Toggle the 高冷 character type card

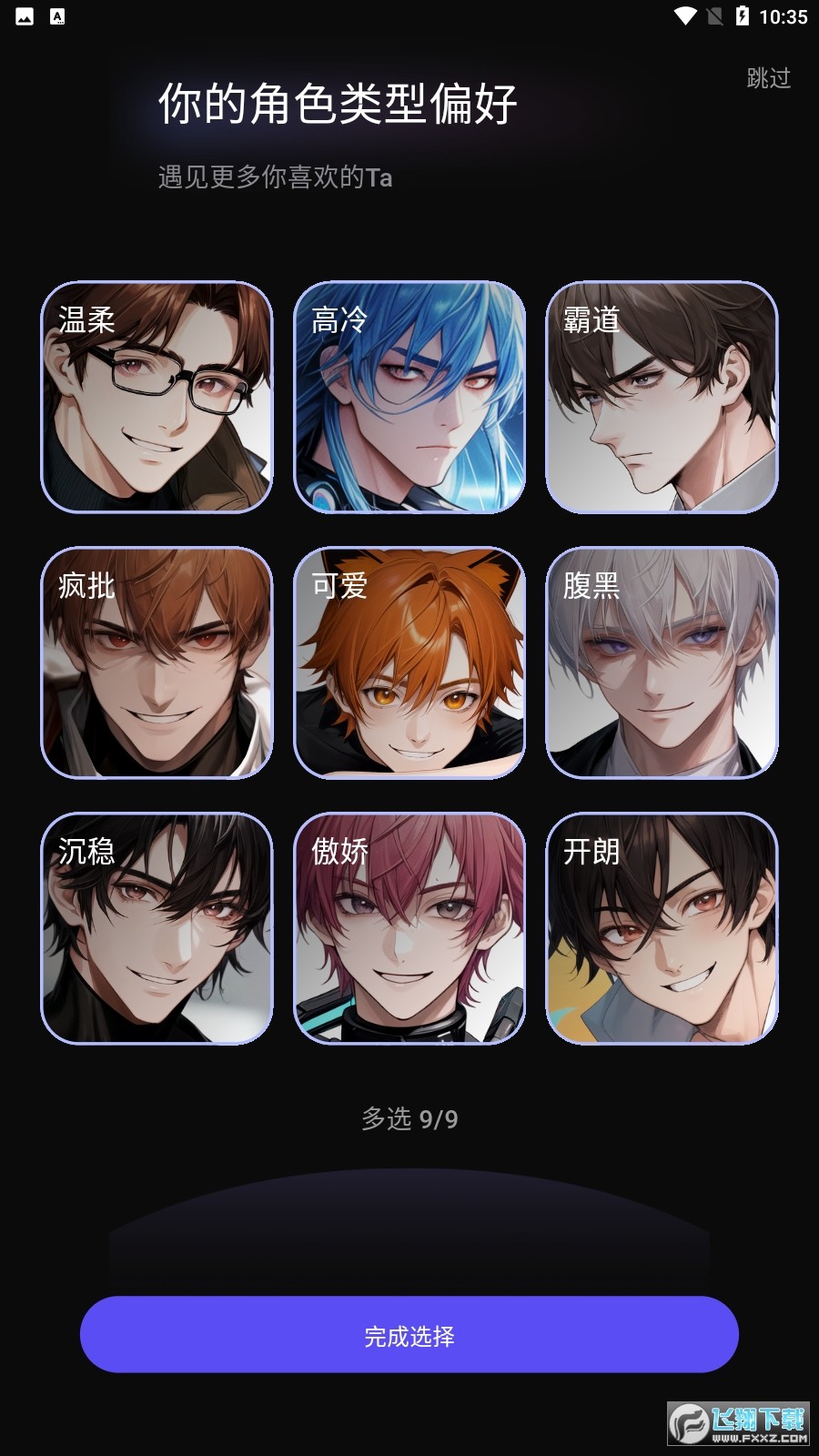coord(409,397)
